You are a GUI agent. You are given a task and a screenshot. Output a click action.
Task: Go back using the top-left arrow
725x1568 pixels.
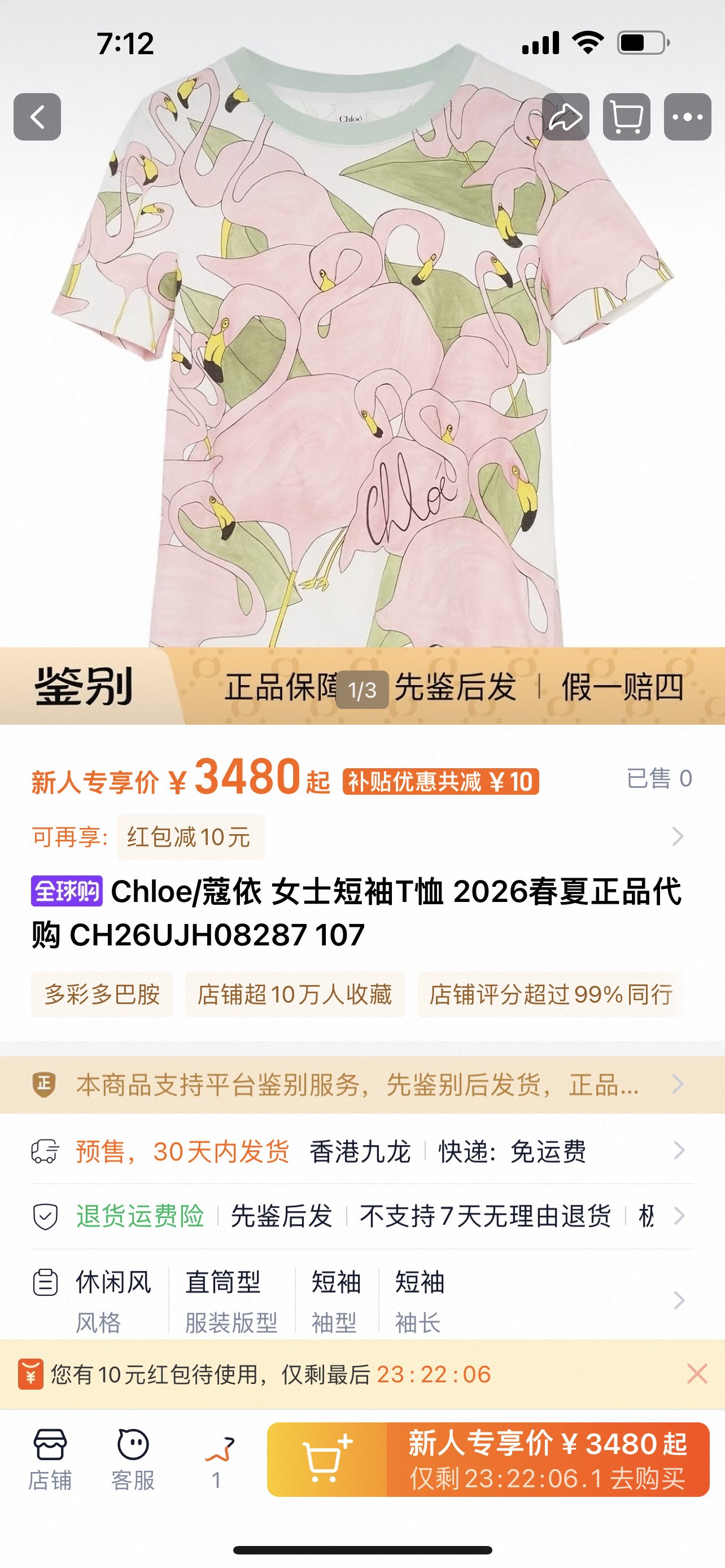click(37, 117)
